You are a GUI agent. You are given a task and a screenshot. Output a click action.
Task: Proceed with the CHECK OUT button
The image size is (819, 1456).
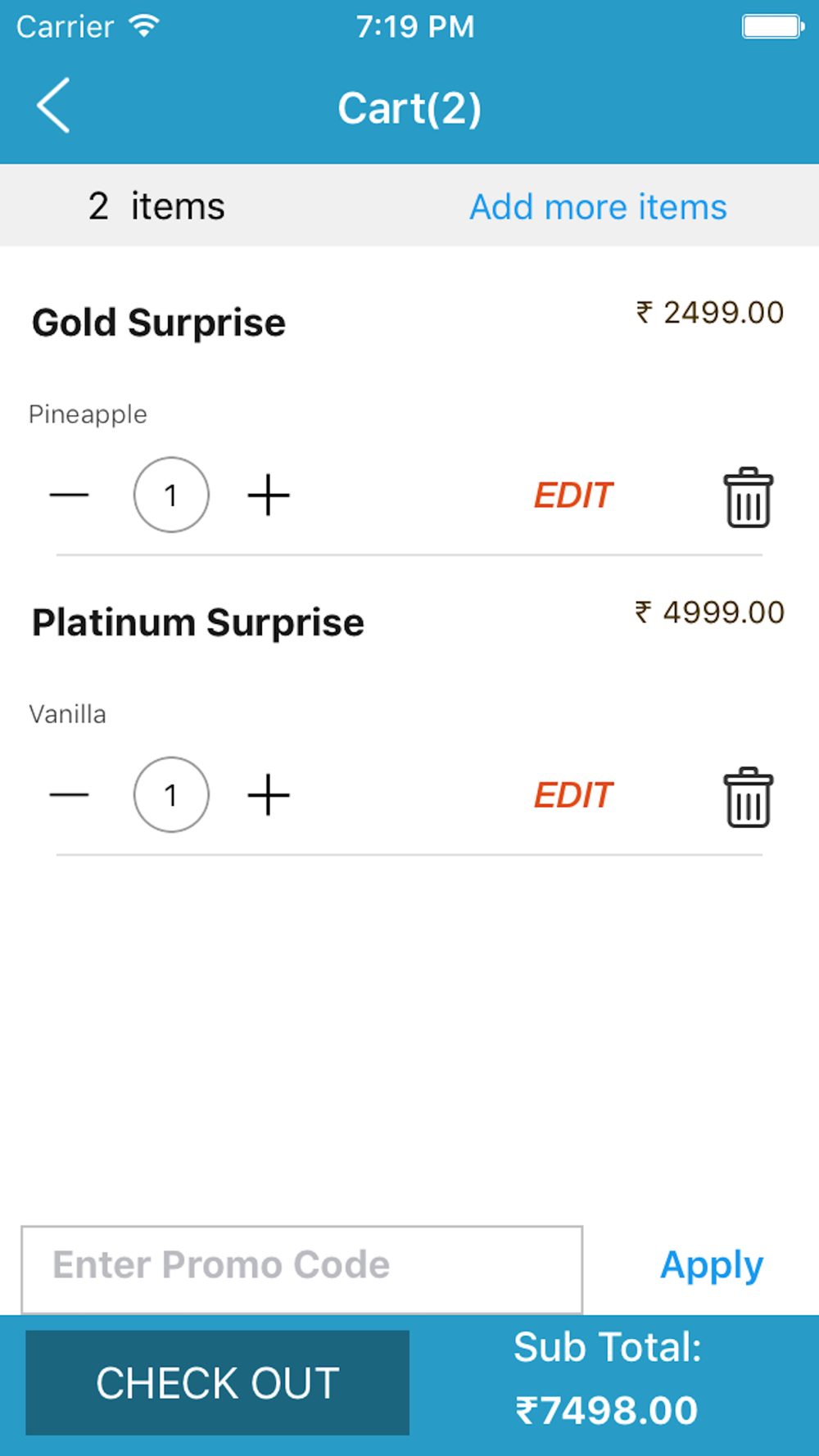pos(218,1382)
